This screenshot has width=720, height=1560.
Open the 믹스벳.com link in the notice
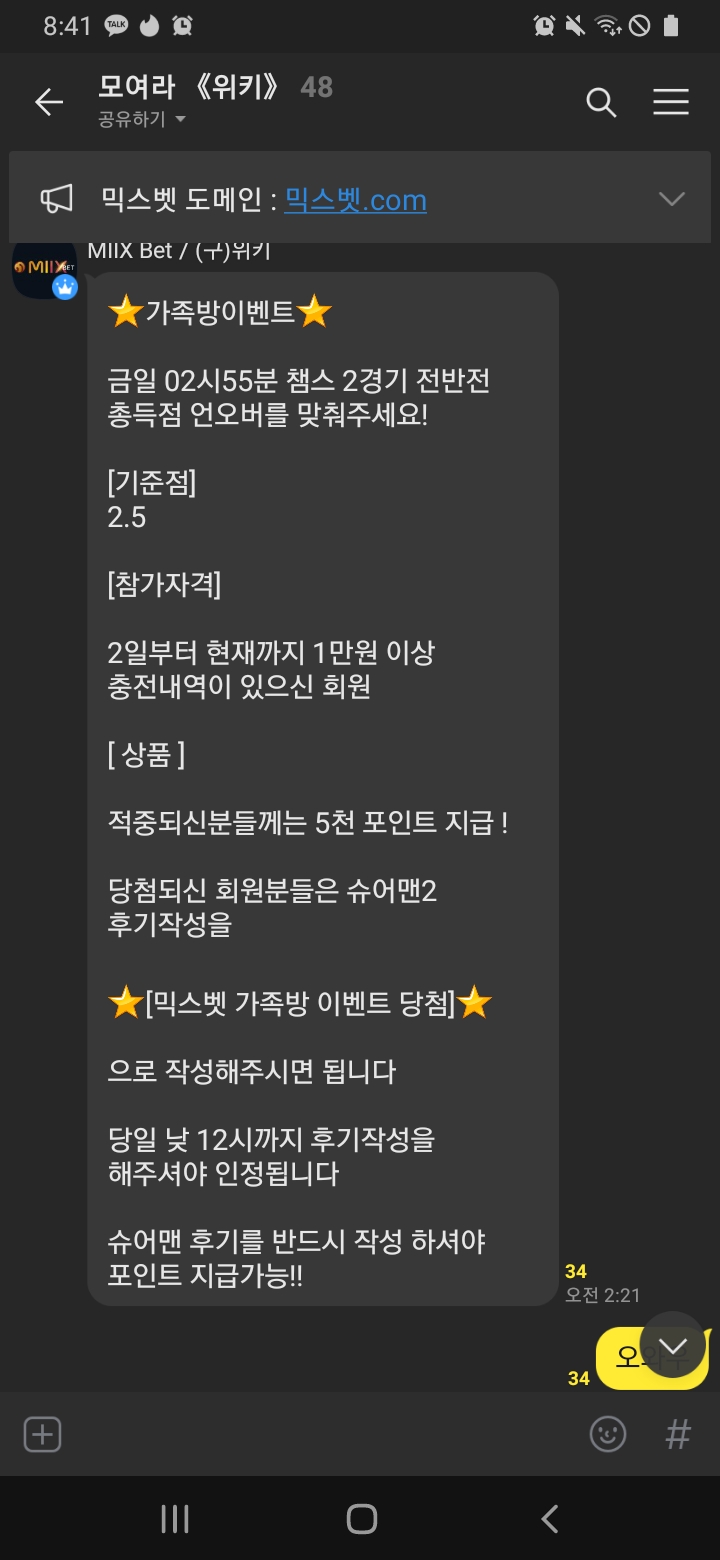tap(355, 200)
